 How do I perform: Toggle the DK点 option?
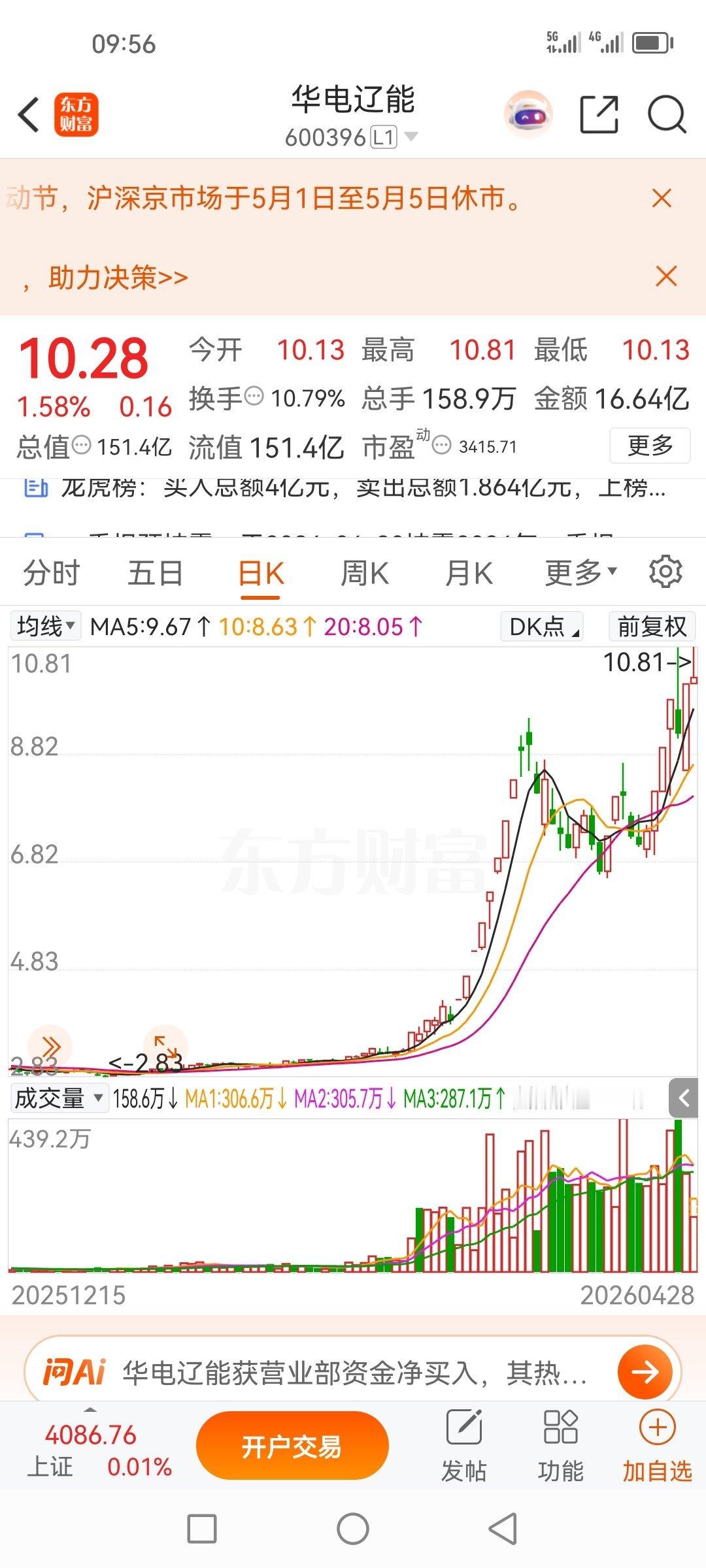(542, 627)
